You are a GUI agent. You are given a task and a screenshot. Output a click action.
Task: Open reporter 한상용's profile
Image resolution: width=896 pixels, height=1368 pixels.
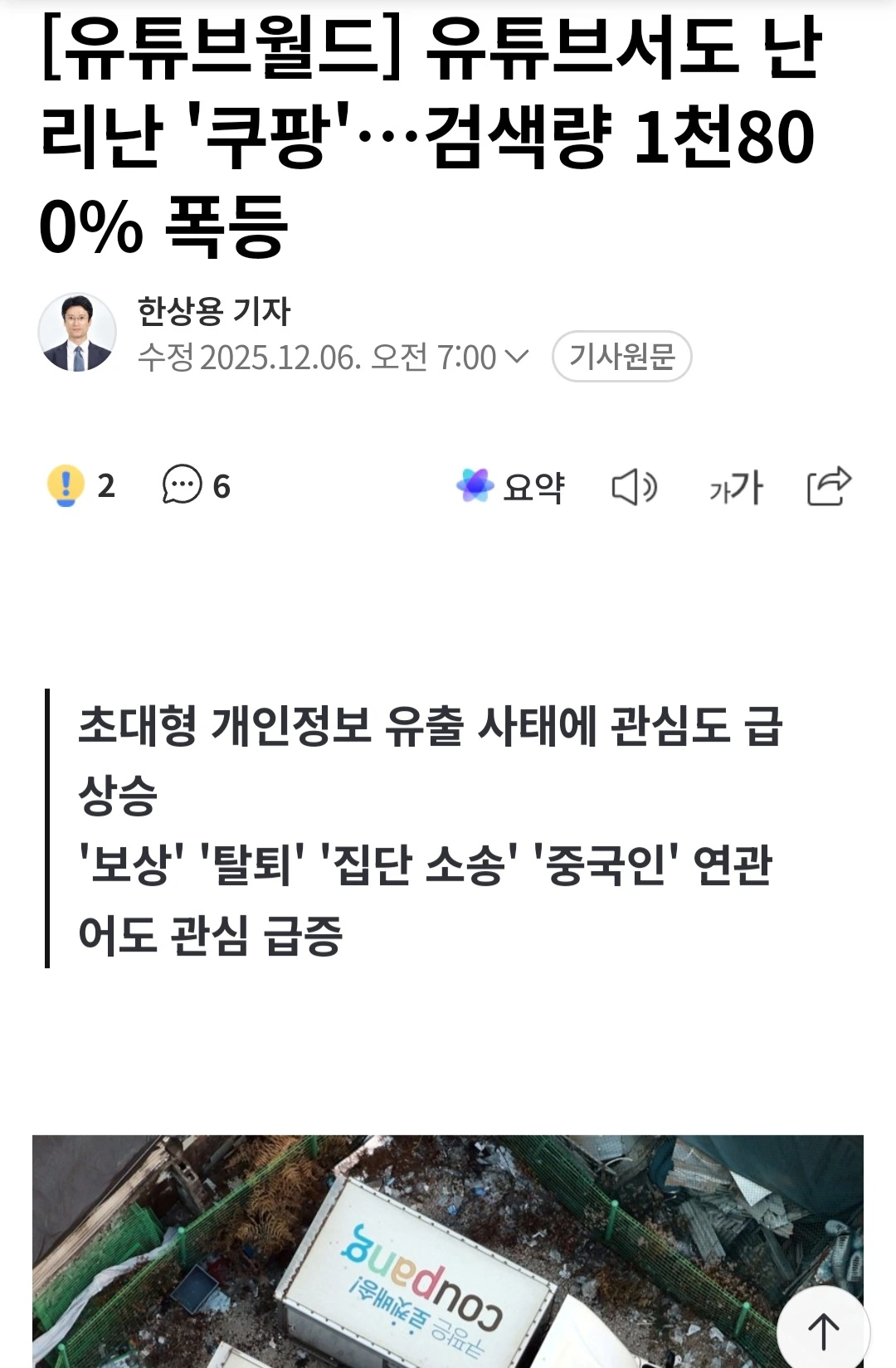213,311
